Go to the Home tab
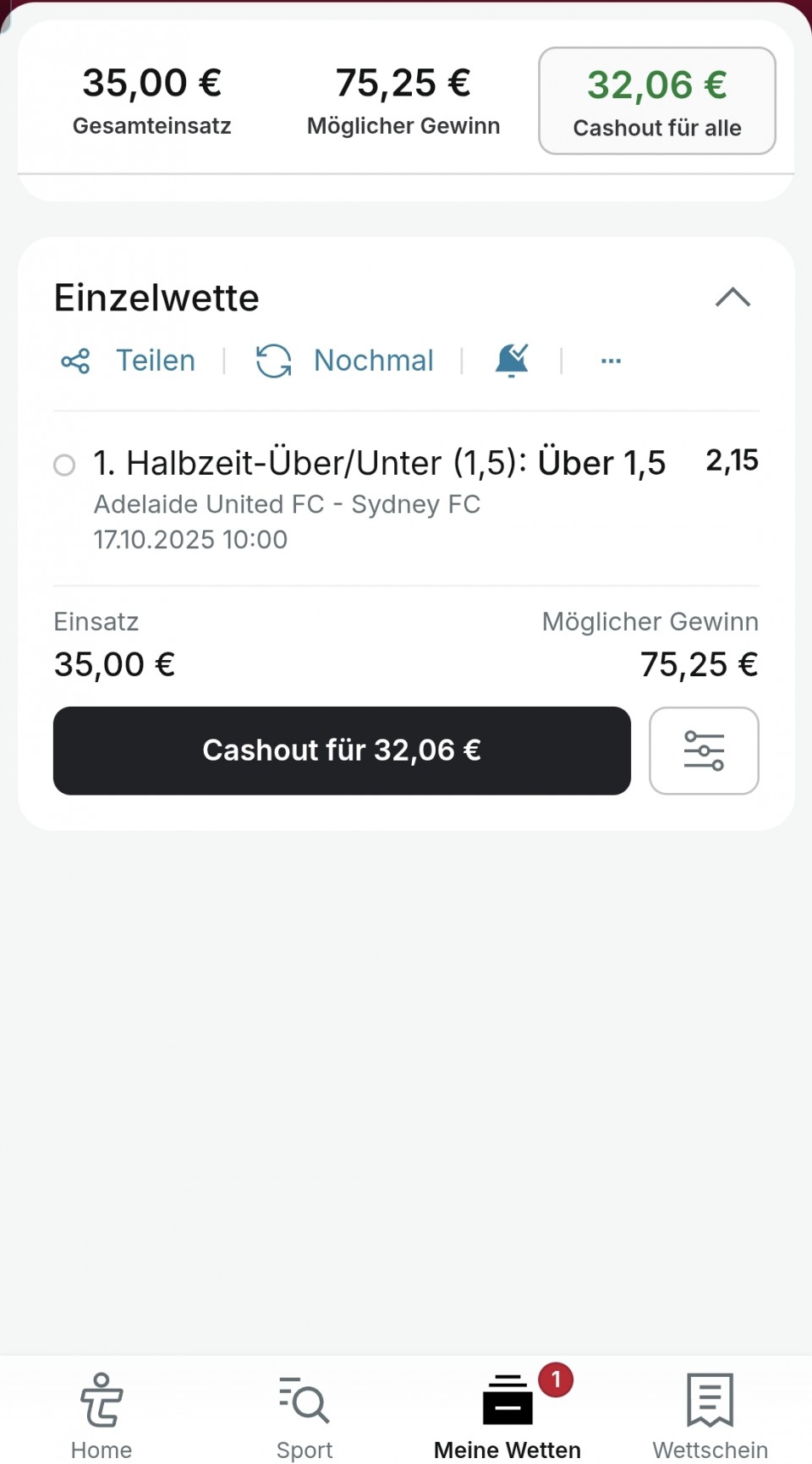Image resolution: width=812 pixels, height=1464 pixels. 101,1413
